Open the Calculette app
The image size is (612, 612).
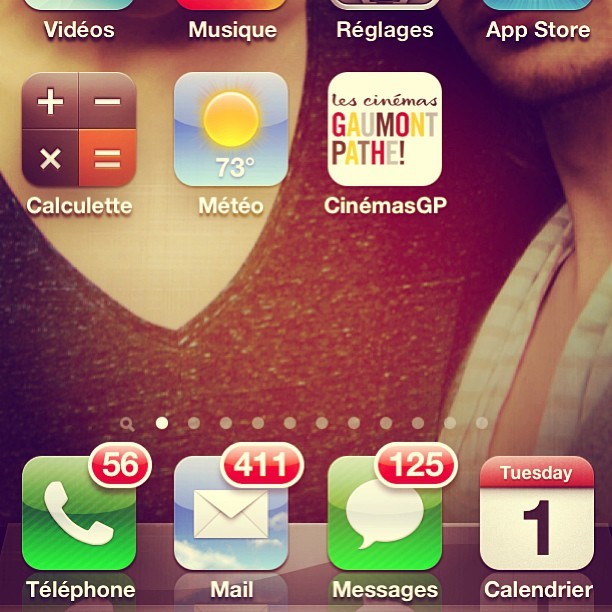(78, 130)
